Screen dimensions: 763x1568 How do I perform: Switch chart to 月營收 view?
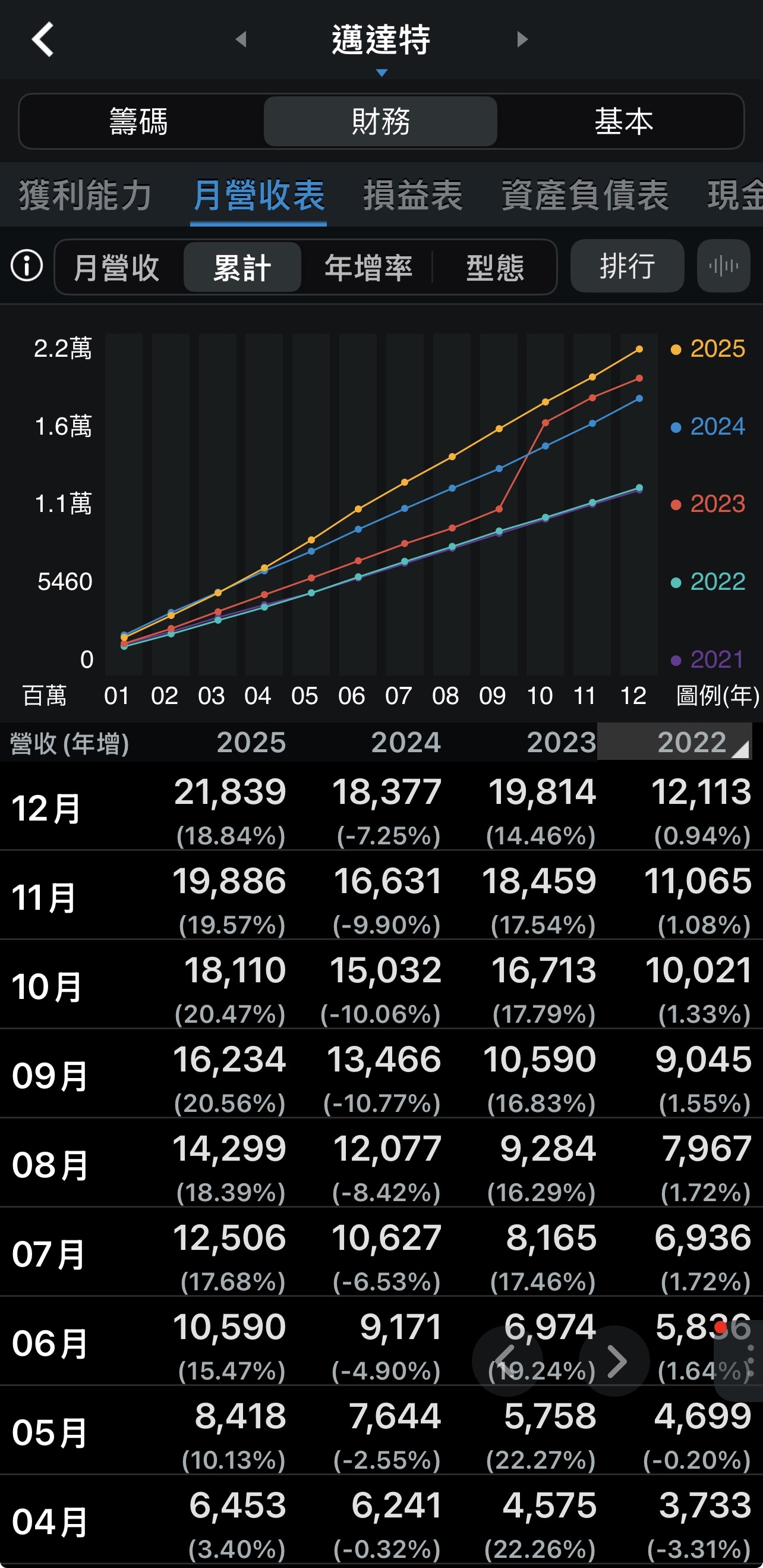(117, 267)
